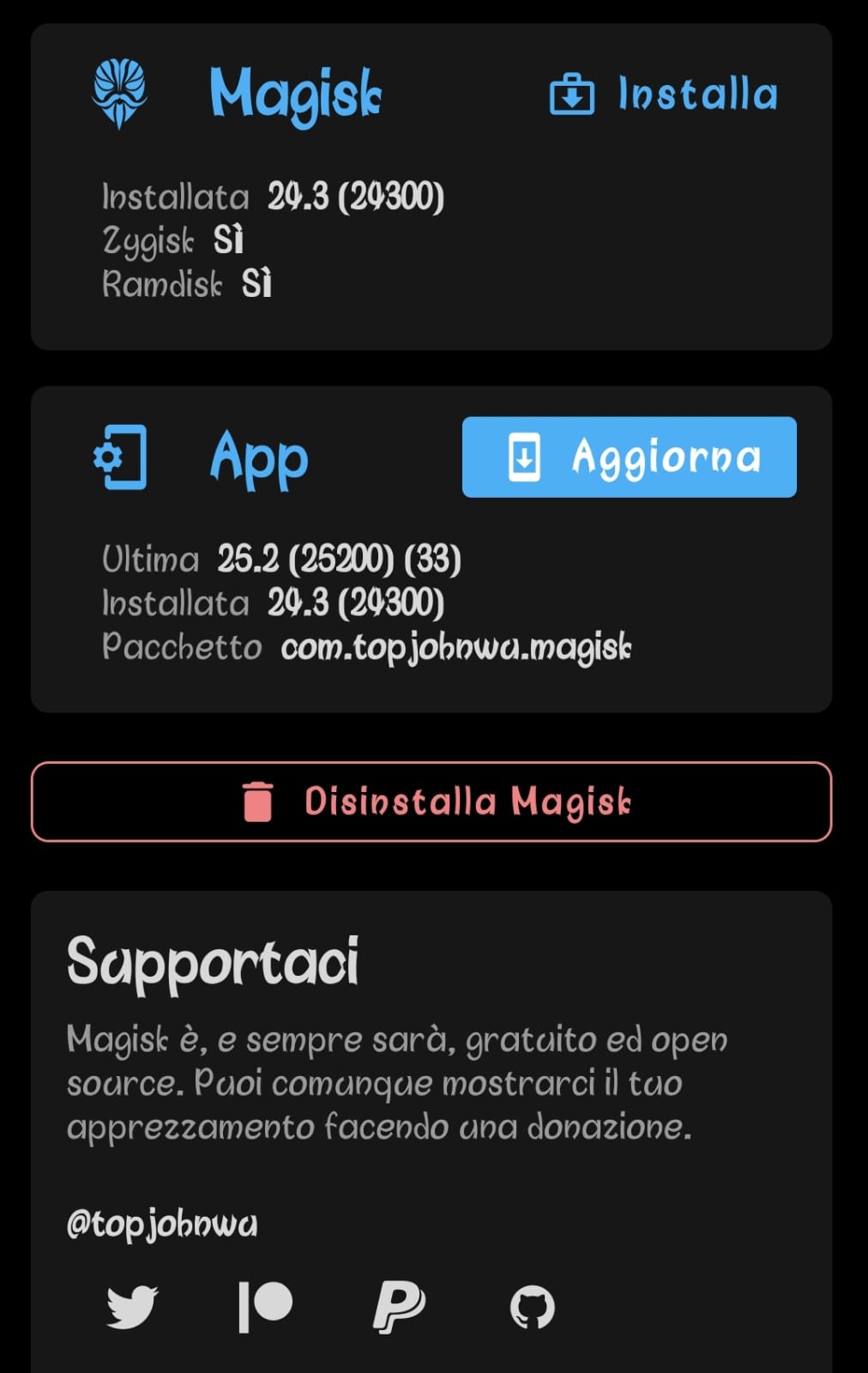Open topjohnwu's Twitter profile
Viewport: 868px width, 1373px height.
click(131, 1307)
